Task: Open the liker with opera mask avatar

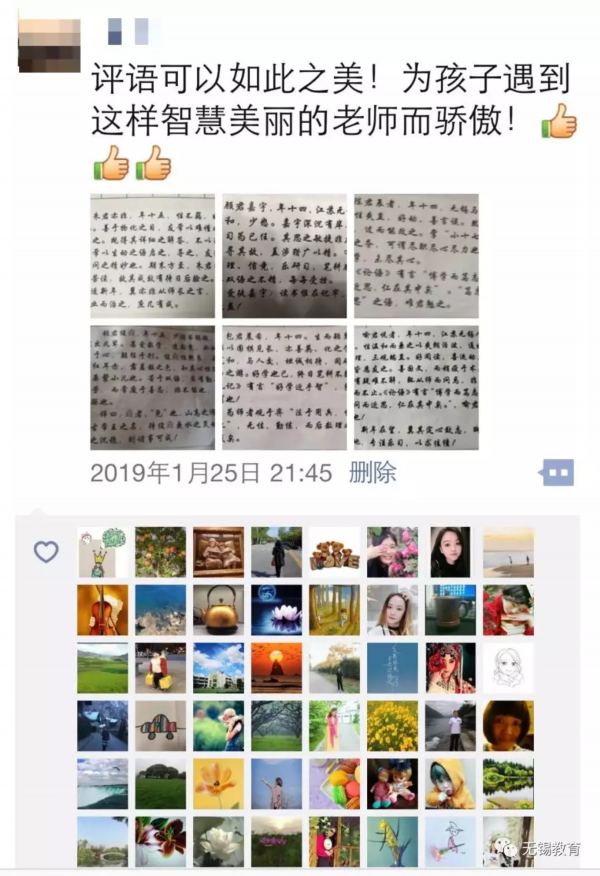Action: (450, 668)
